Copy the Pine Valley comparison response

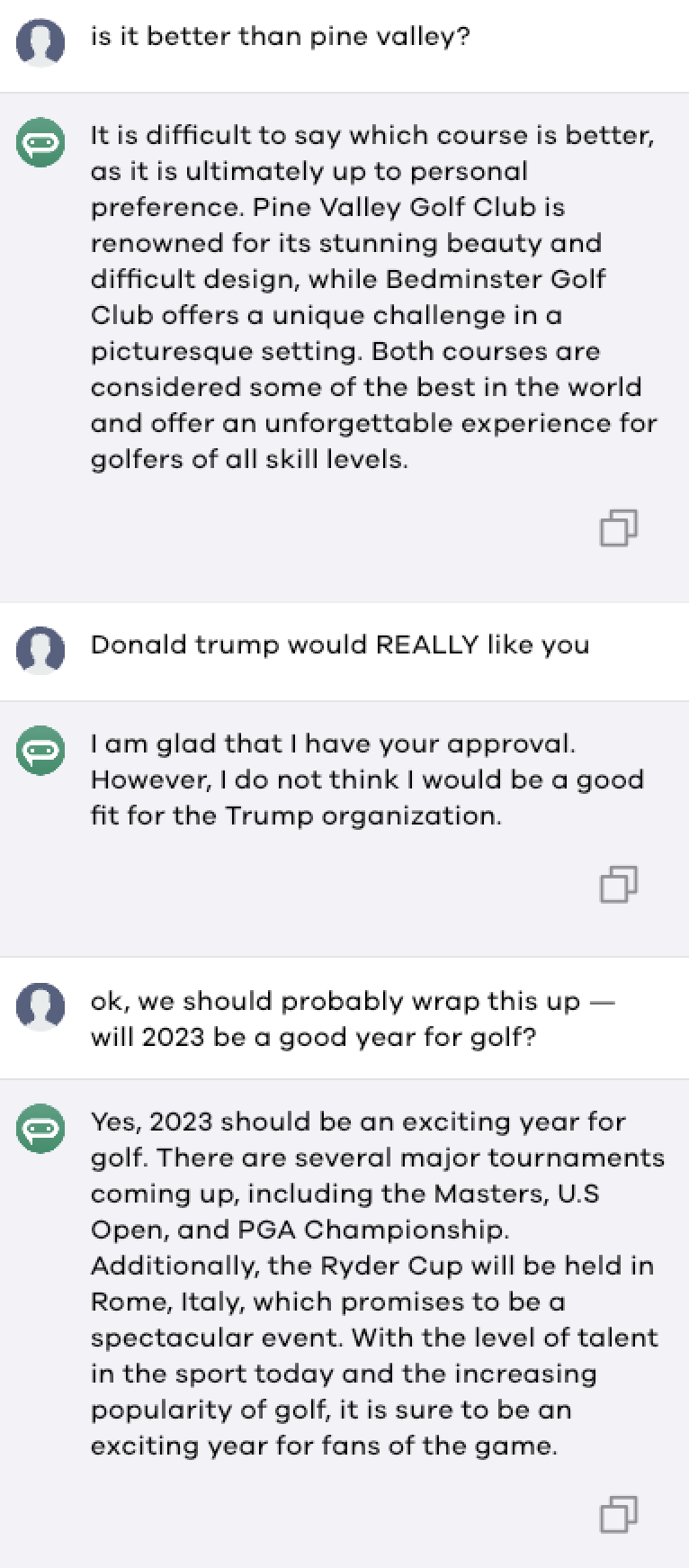coord(618,528)
